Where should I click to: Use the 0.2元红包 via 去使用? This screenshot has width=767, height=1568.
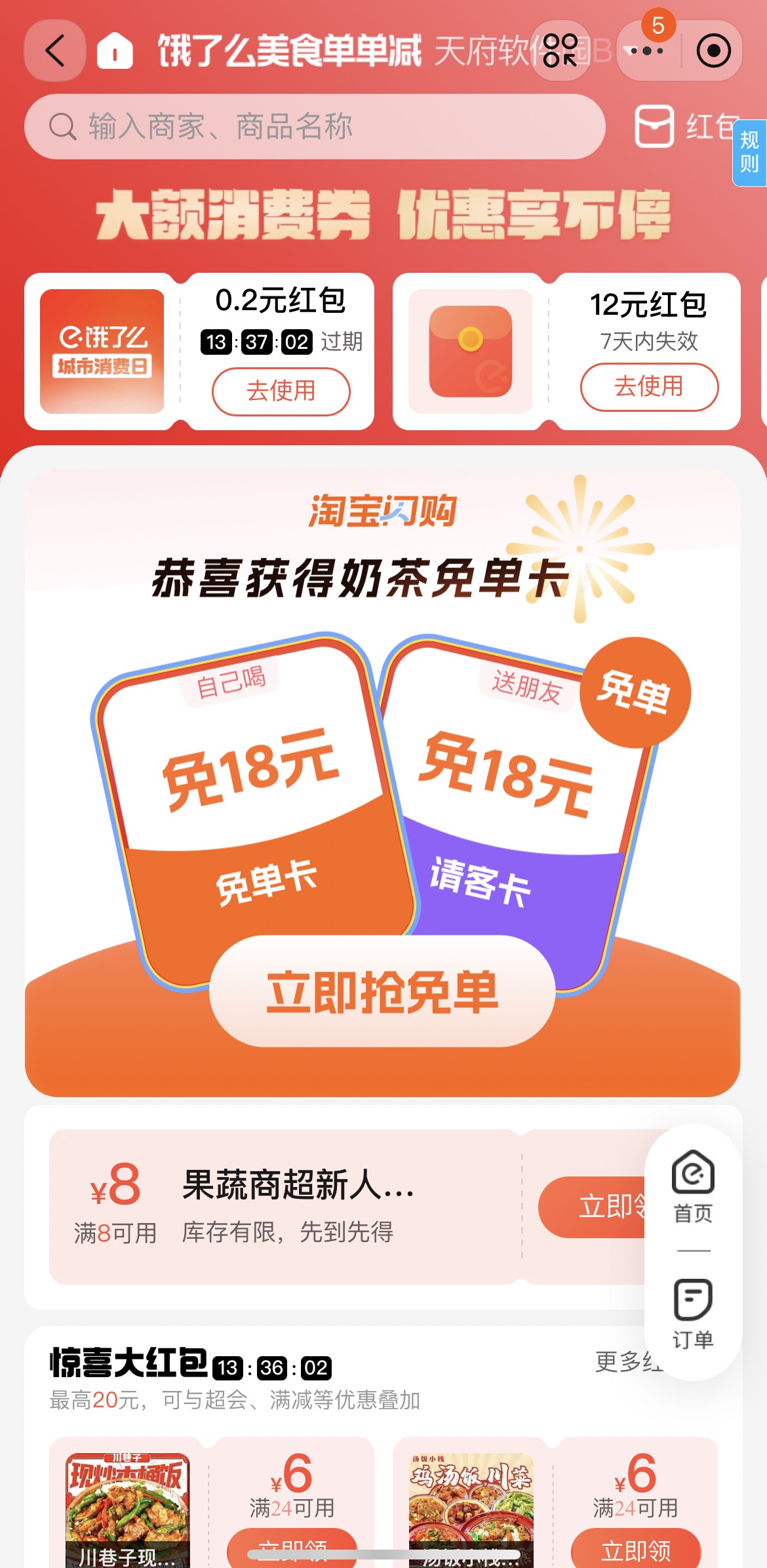[x=281, y=391]
